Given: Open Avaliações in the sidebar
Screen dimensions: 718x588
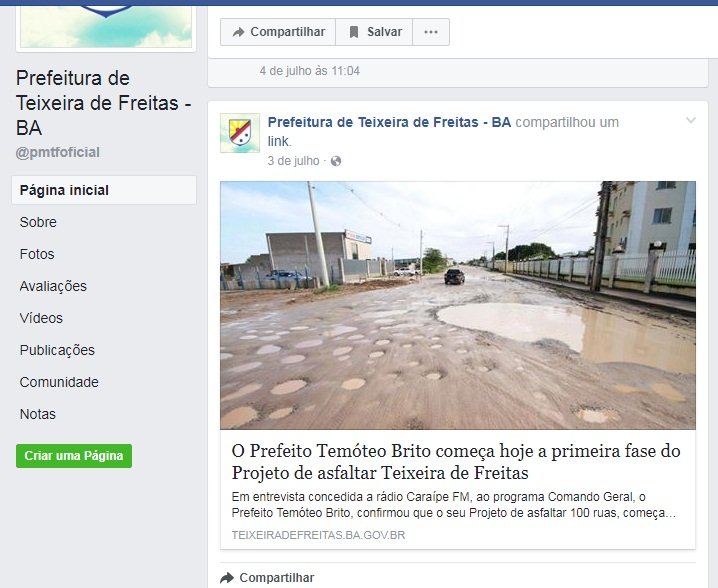Looking at the screenshot, I should pos(53,286).
